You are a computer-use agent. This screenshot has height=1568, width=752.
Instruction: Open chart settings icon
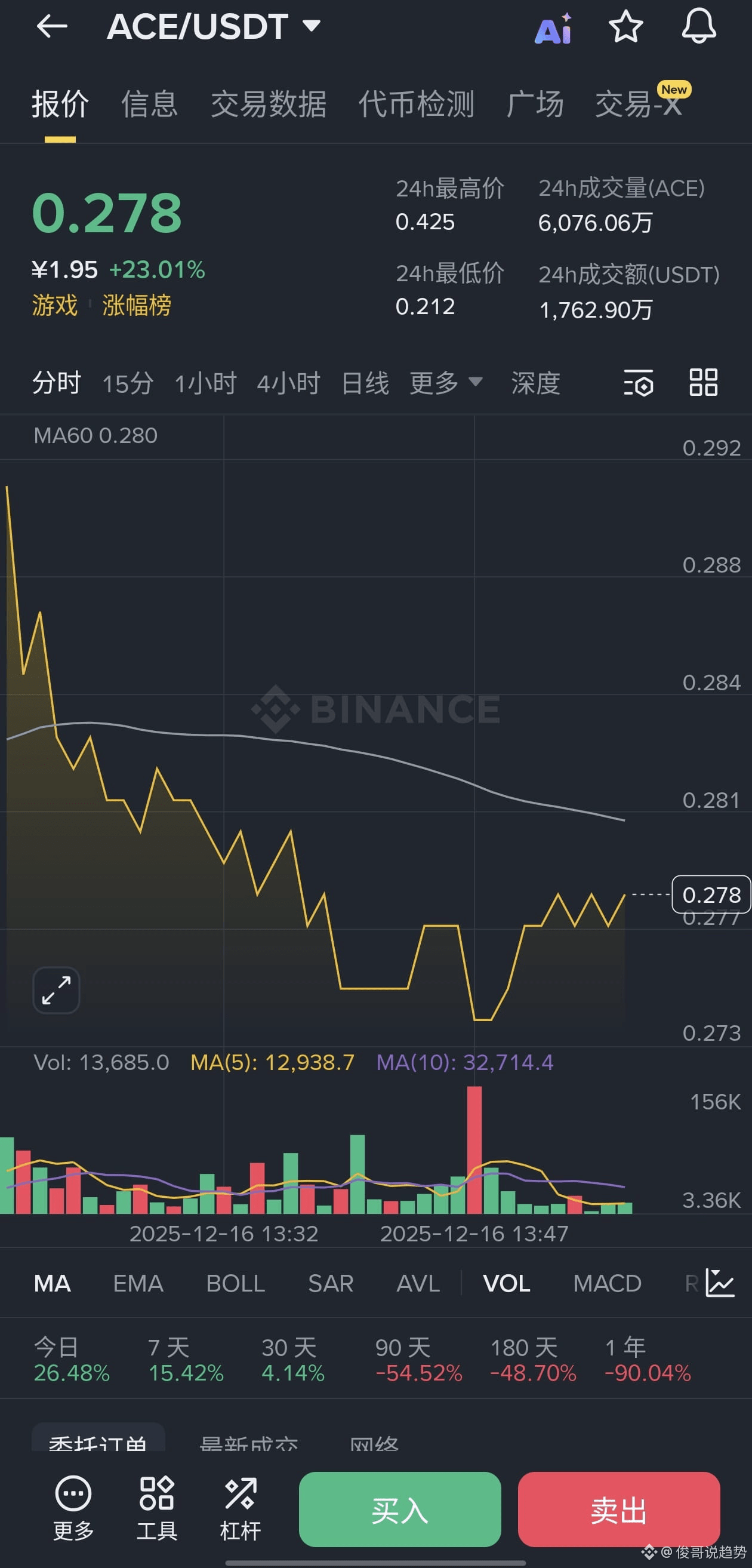pyautogui.click(x=638, y=383)
